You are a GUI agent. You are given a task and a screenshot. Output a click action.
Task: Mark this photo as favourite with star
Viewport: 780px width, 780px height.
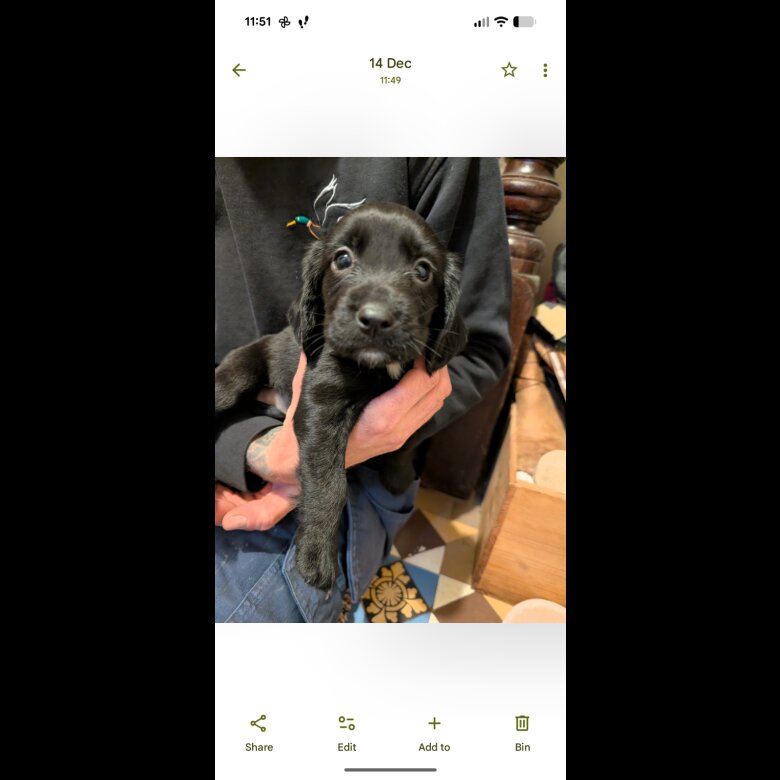click(x=509, y=70)
